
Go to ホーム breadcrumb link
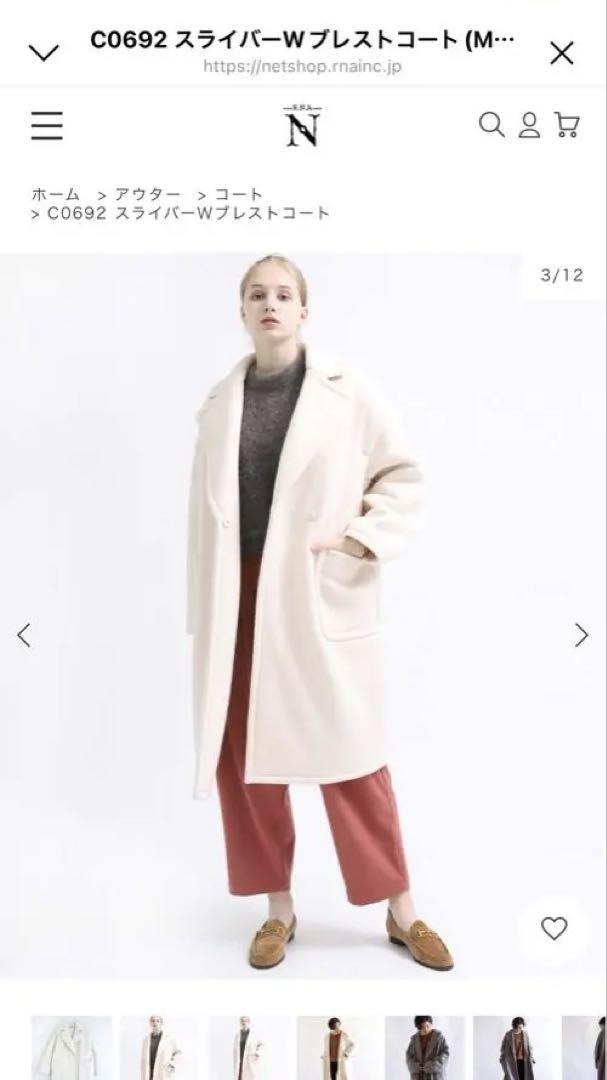[x=56, y=195]
